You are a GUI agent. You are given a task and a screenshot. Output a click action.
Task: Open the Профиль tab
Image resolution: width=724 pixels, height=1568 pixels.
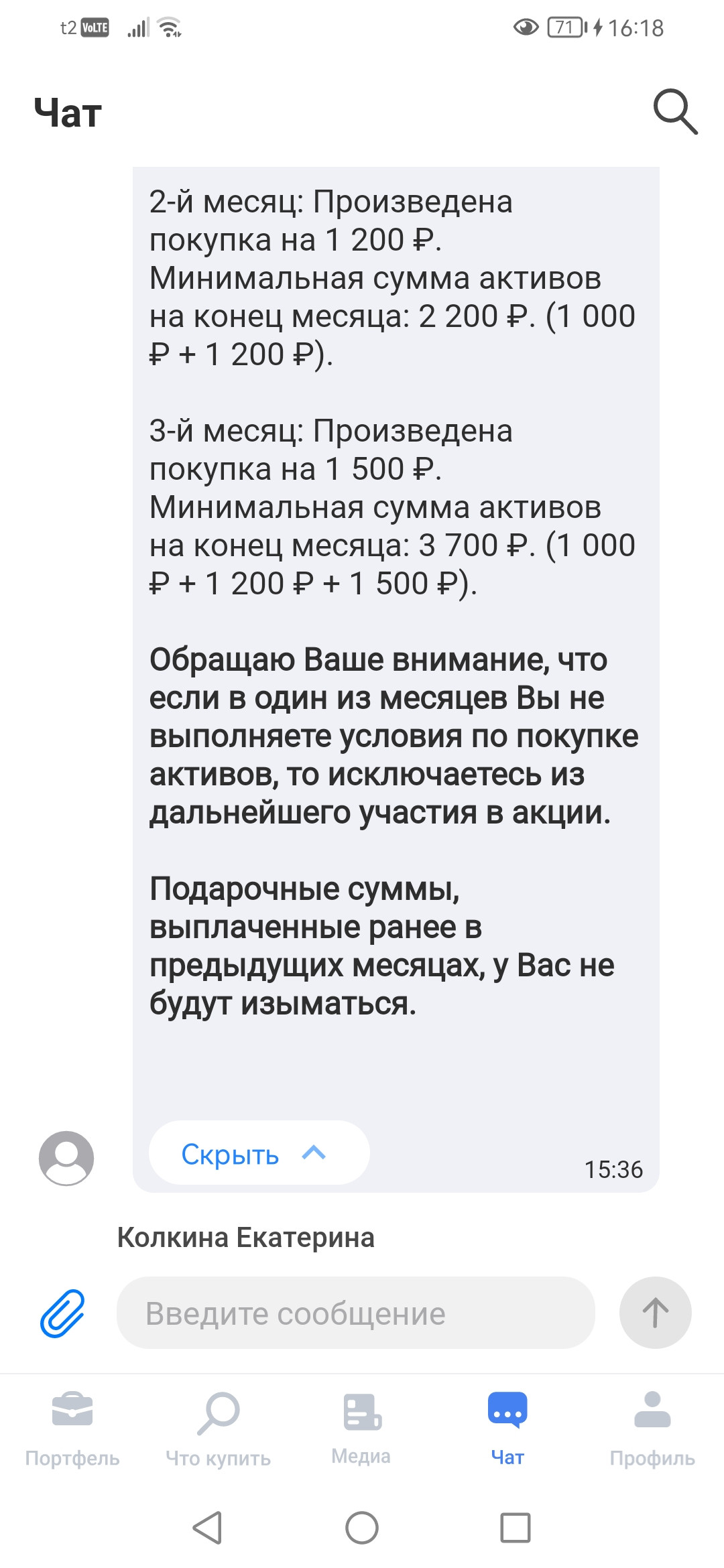point(652,1429)
